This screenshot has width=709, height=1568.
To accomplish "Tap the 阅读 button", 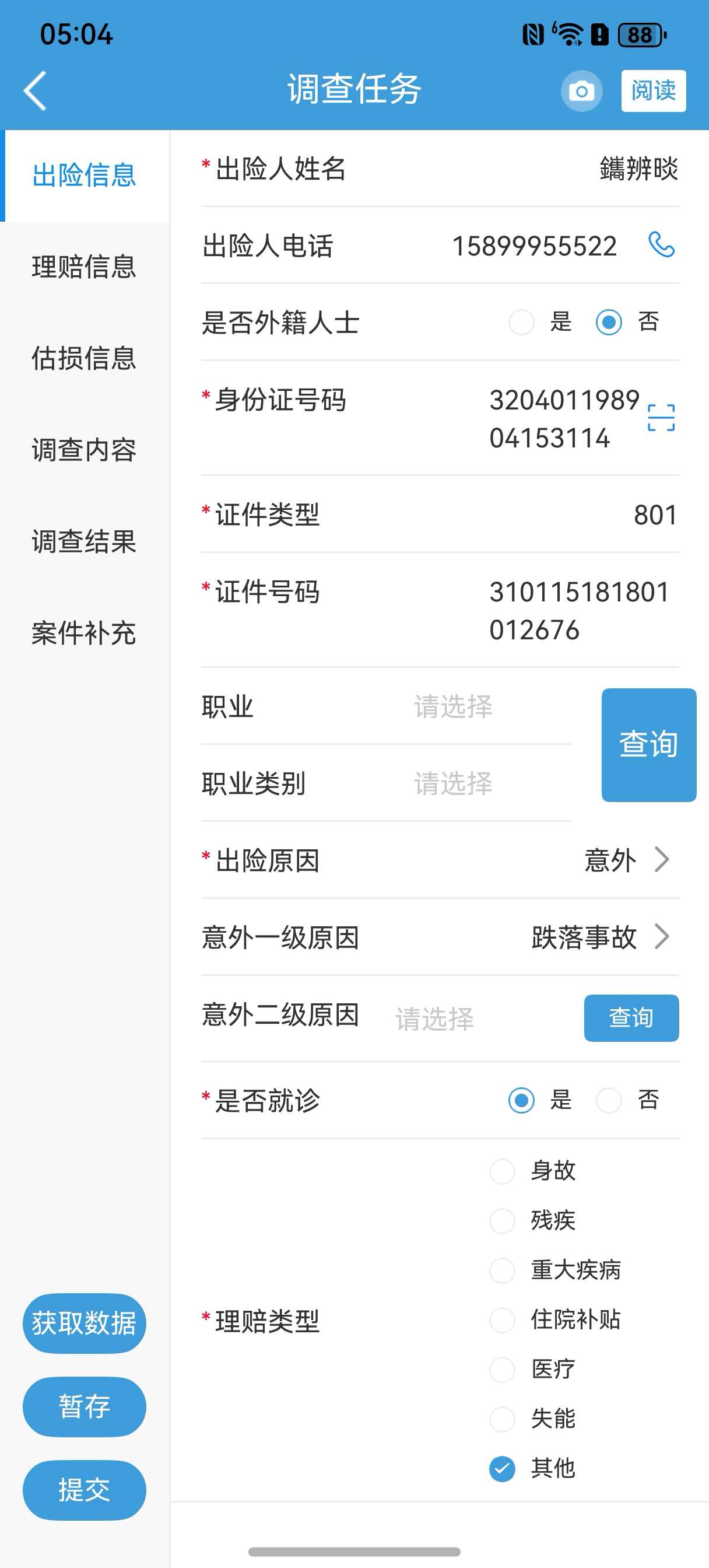I will pos(653,90).
